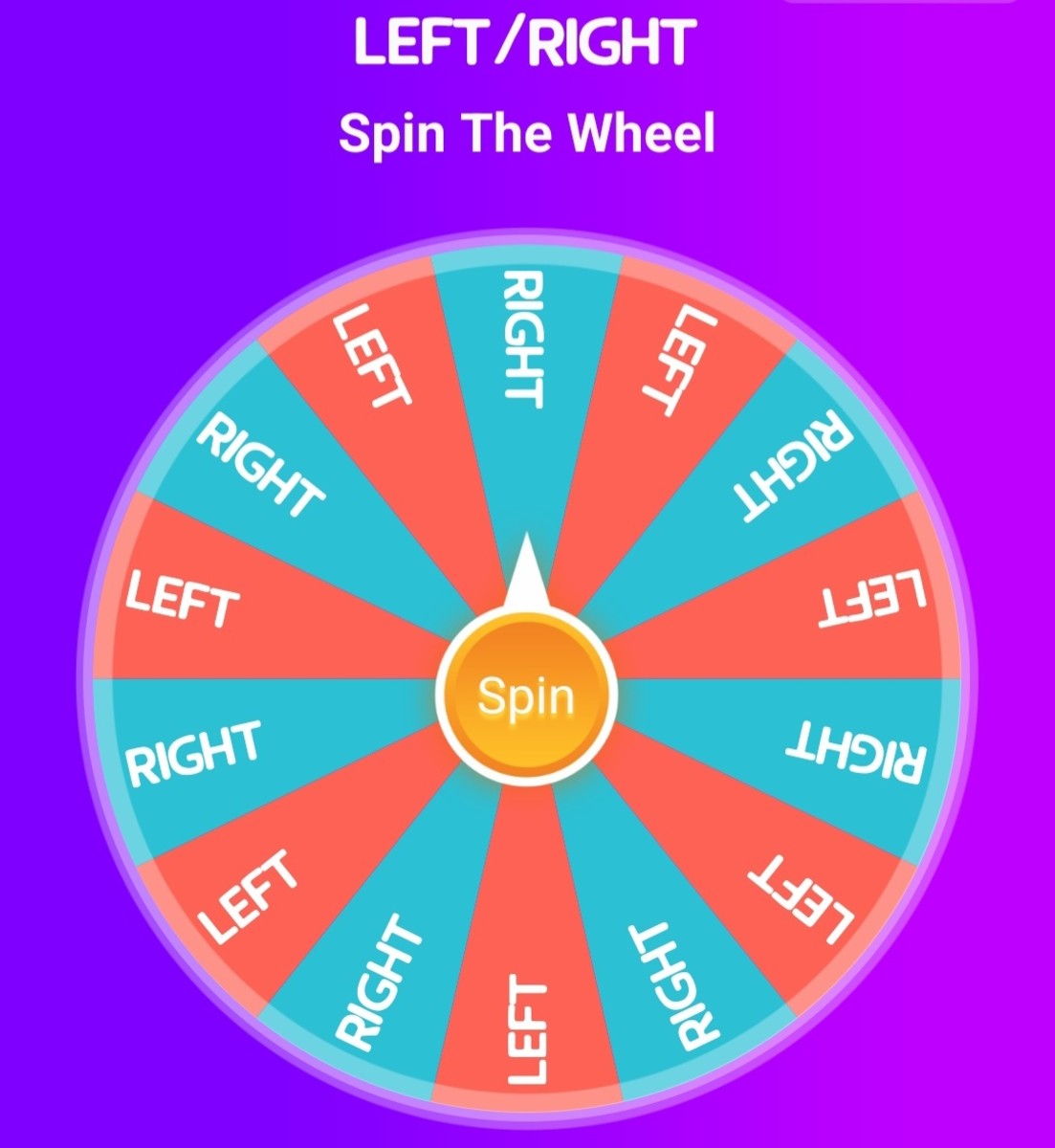Image resolution: width=1055 pixels, height=1148 pixels.
Task: Click the wheel's outer light-blue rim
Action: tap(527, 256)
